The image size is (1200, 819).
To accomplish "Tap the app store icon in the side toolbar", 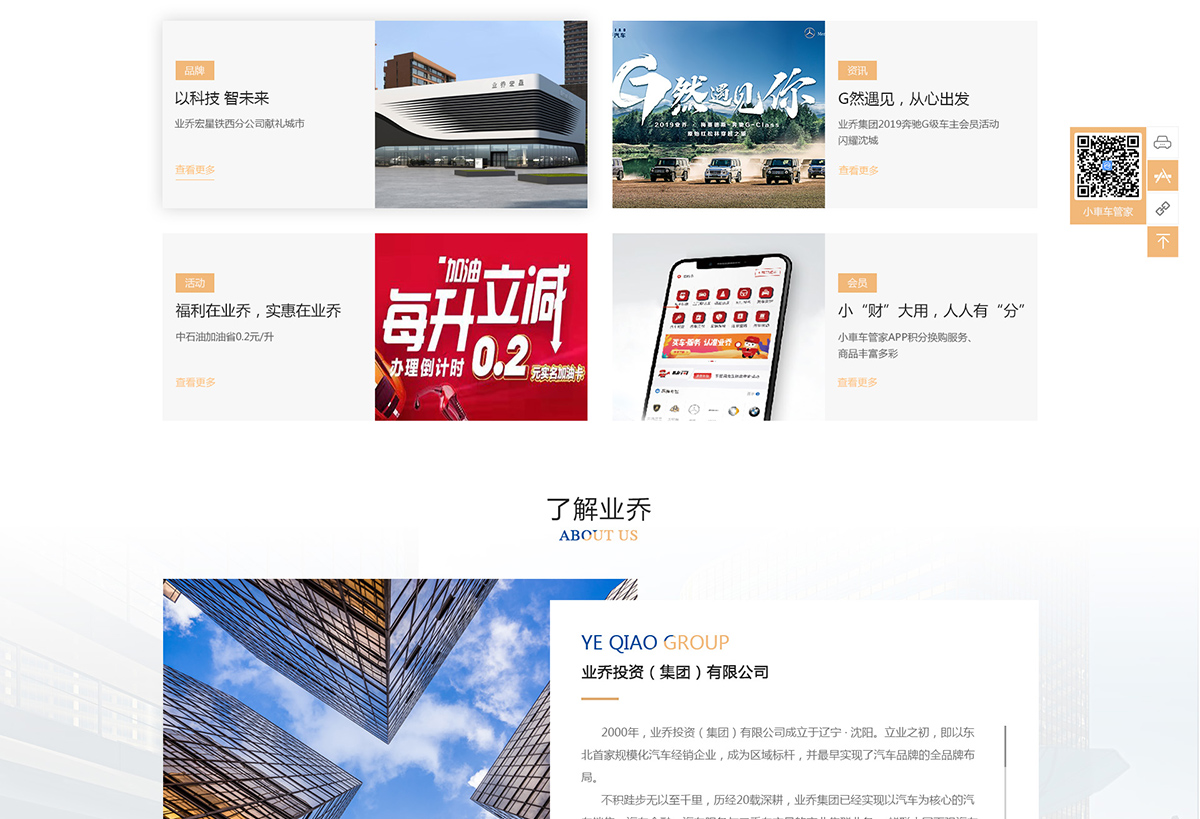I will pyautogui.click(x=1162, y=176).
